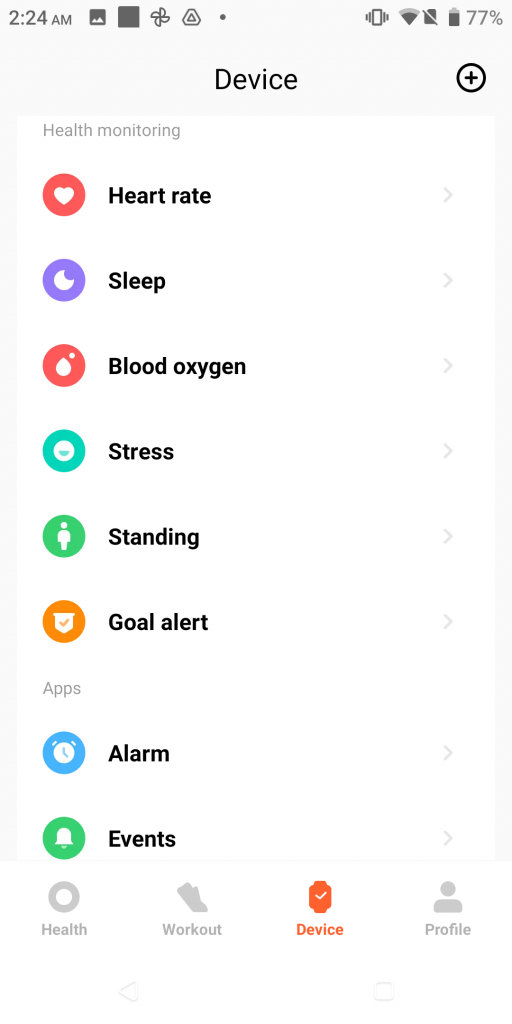Open Heart rate settings
This screenshot has width=512, height=1024.
click(x=256, y=195)
